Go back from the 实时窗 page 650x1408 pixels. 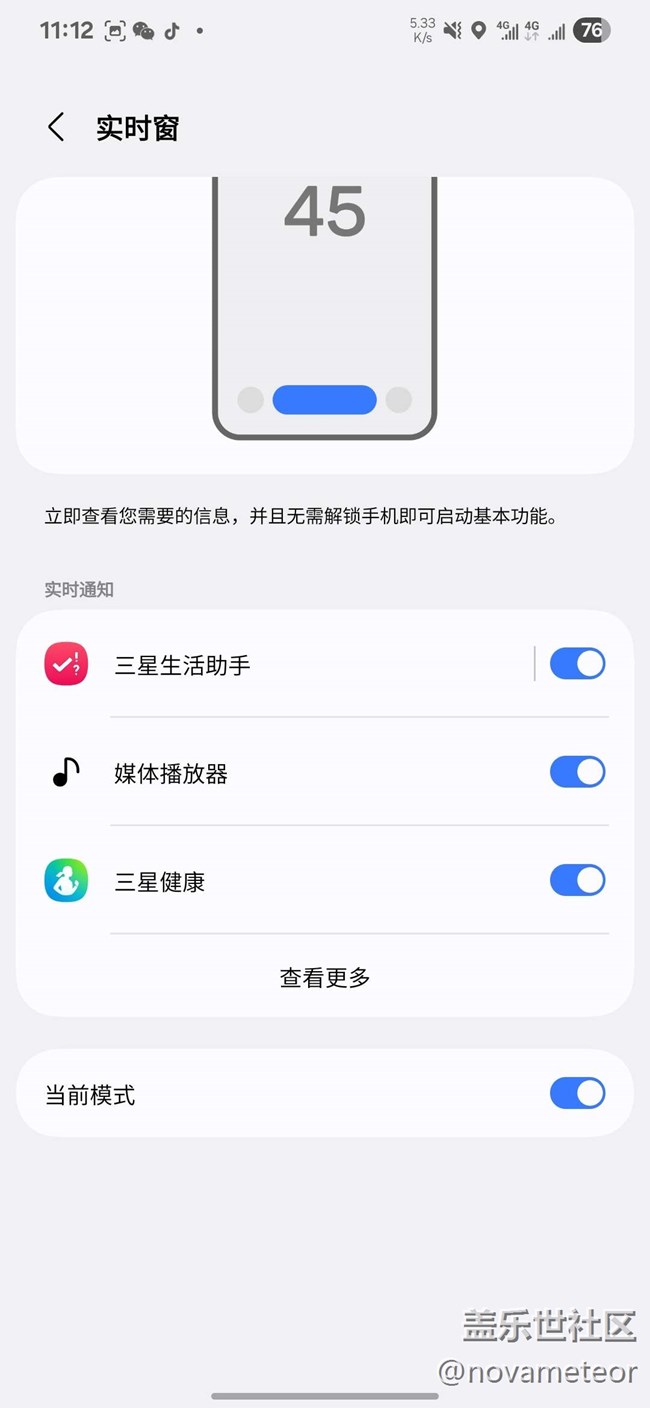coord(56,128)
